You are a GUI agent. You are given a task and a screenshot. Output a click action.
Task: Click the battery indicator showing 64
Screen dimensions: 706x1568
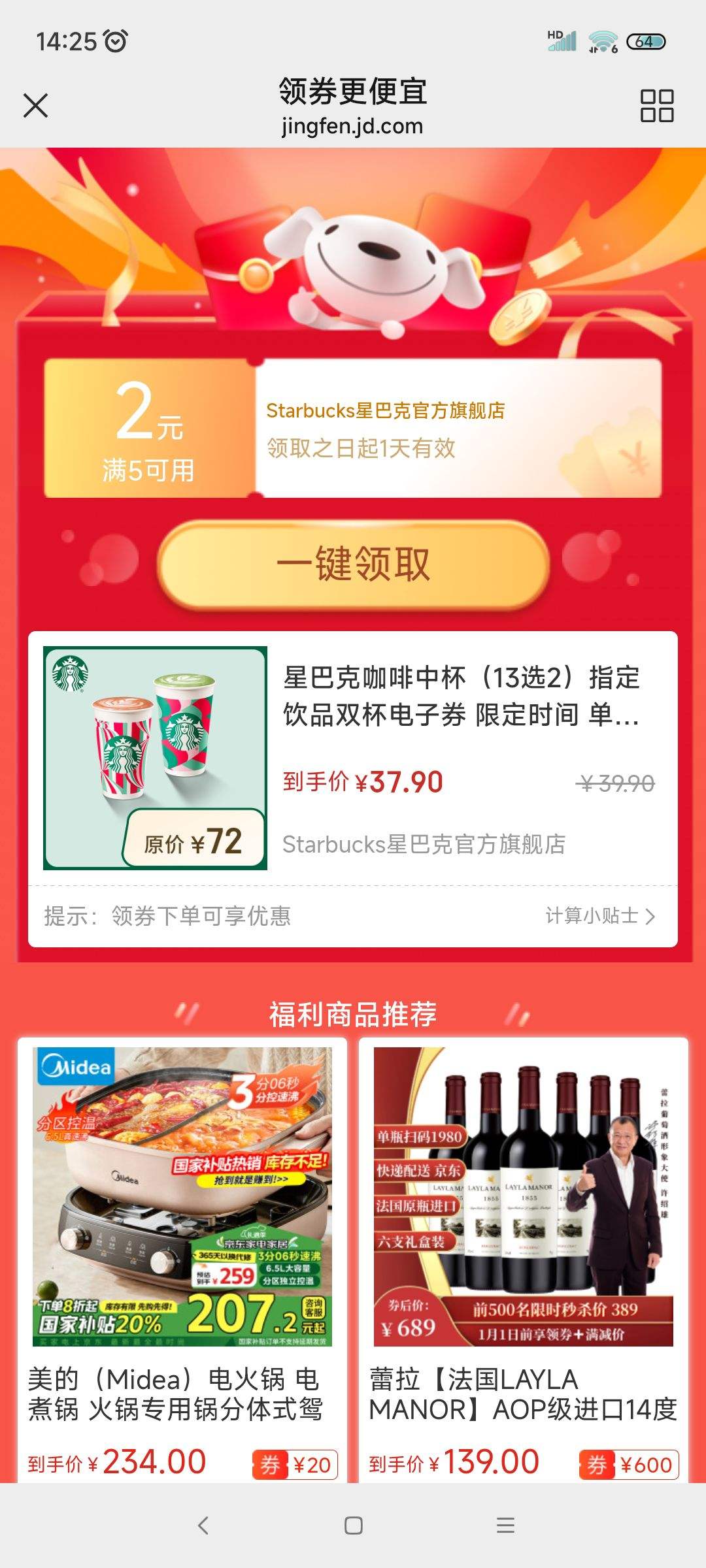click(x=646, y=41)
